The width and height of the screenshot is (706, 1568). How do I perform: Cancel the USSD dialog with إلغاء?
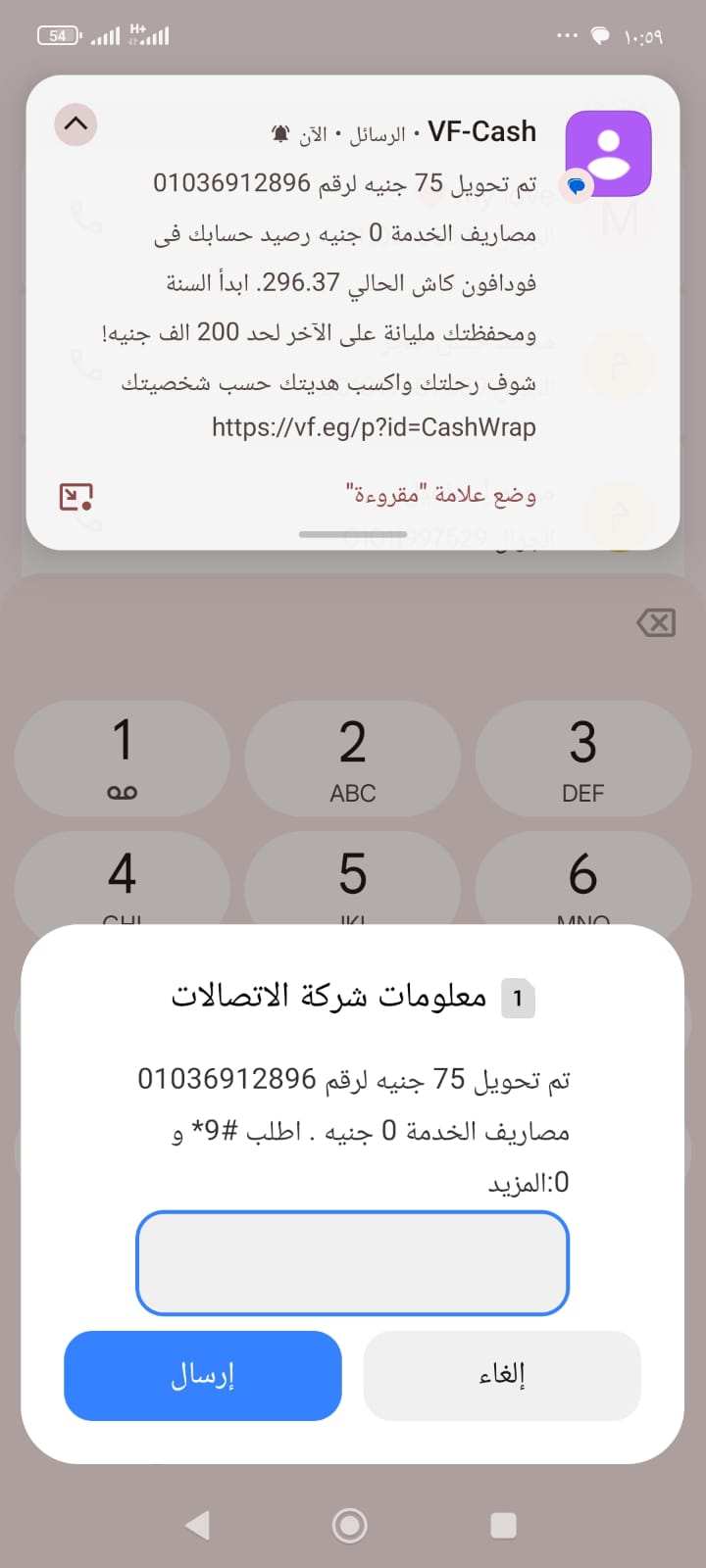(502, 1375)
